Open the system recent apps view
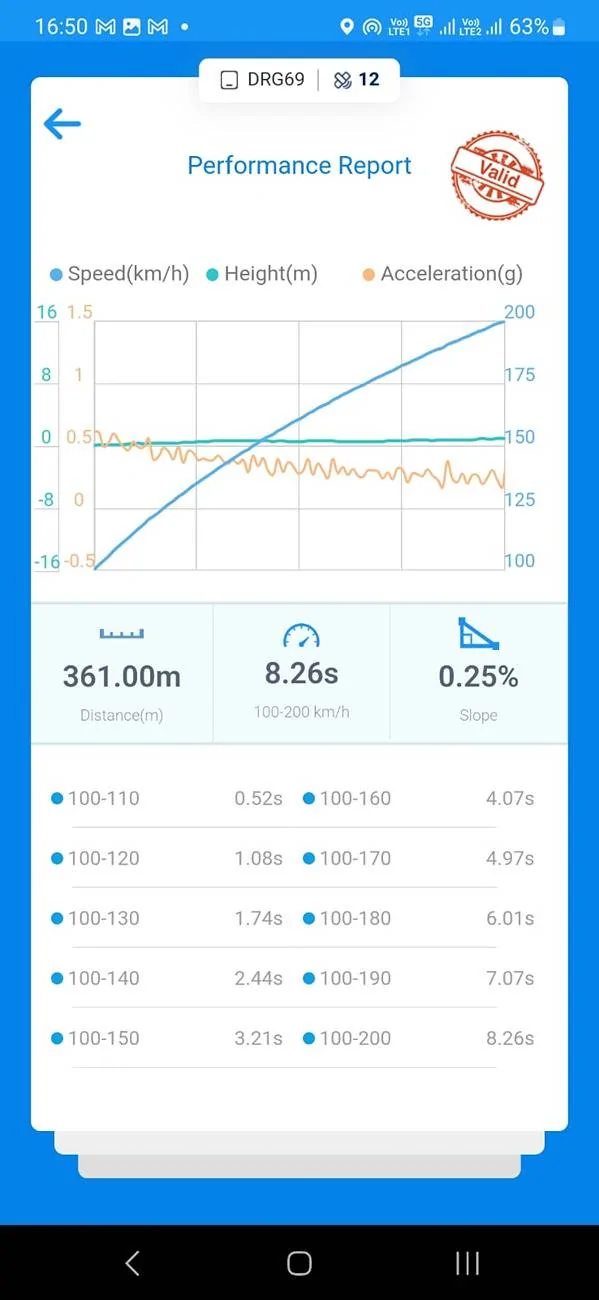 pos(467,1263)
